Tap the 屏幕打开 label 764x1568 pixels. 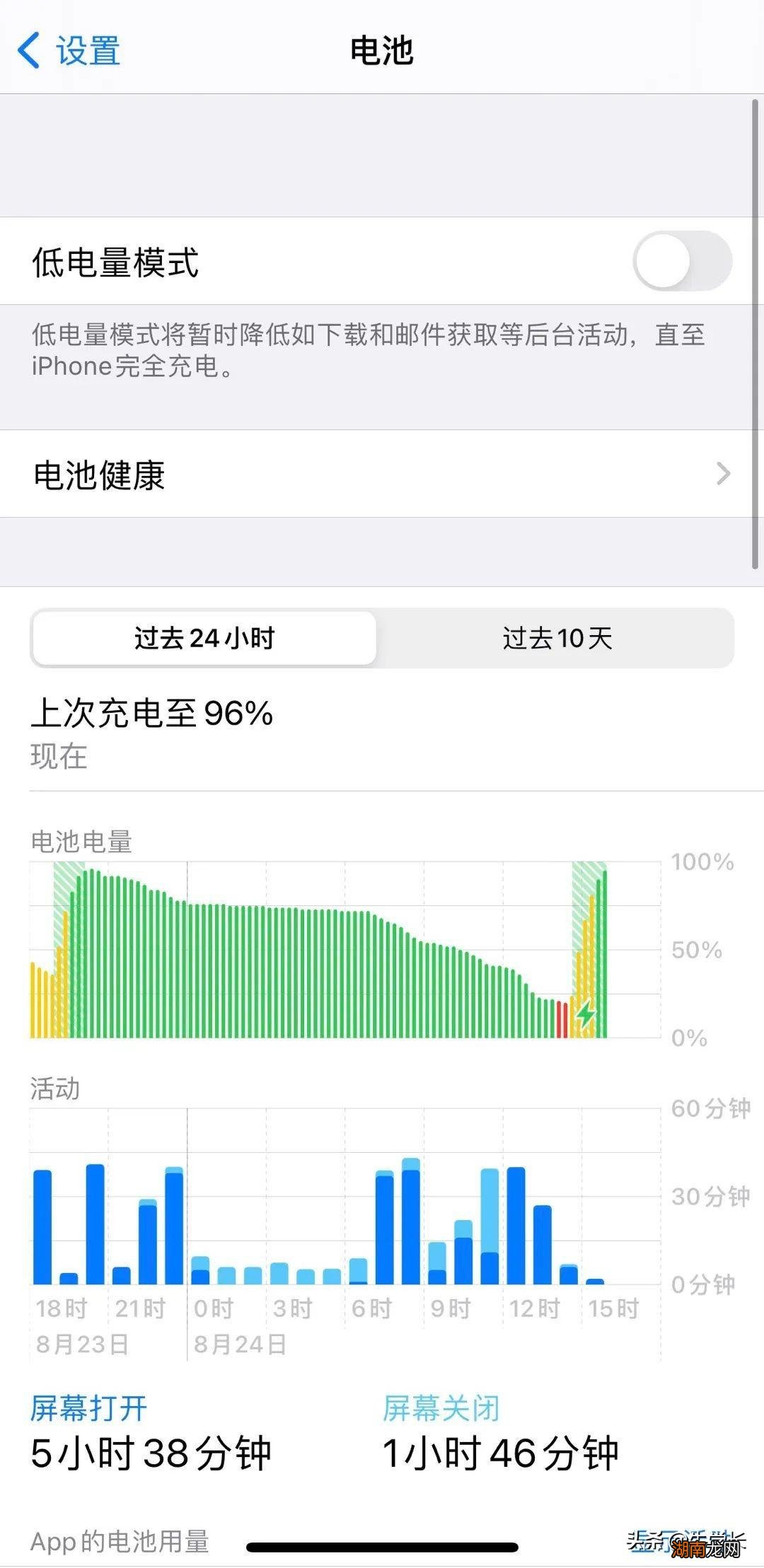tap(88, 1409)
